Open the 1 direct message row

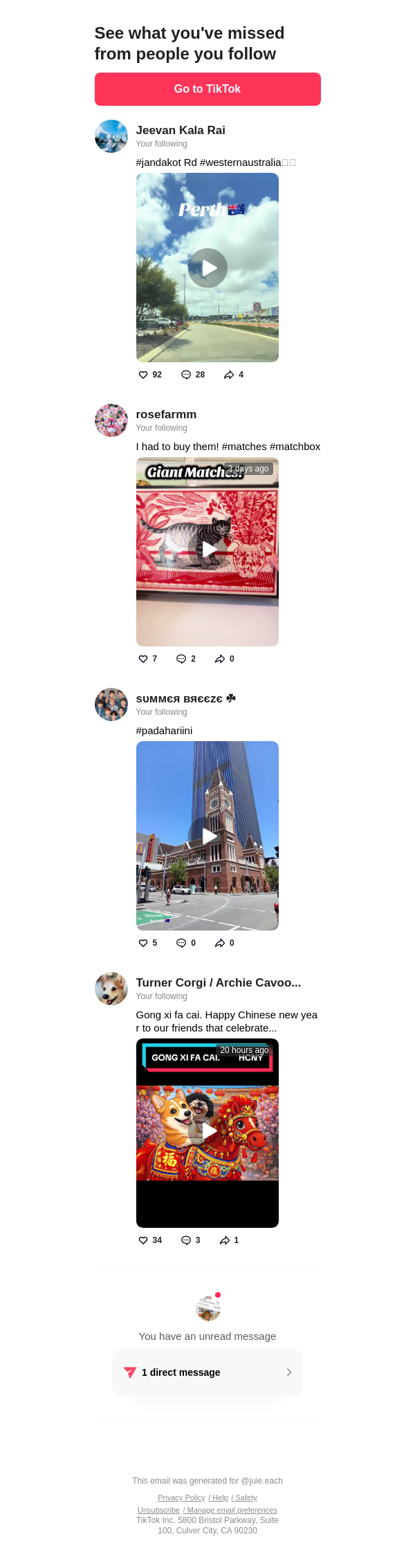[x=207, y=1372]
